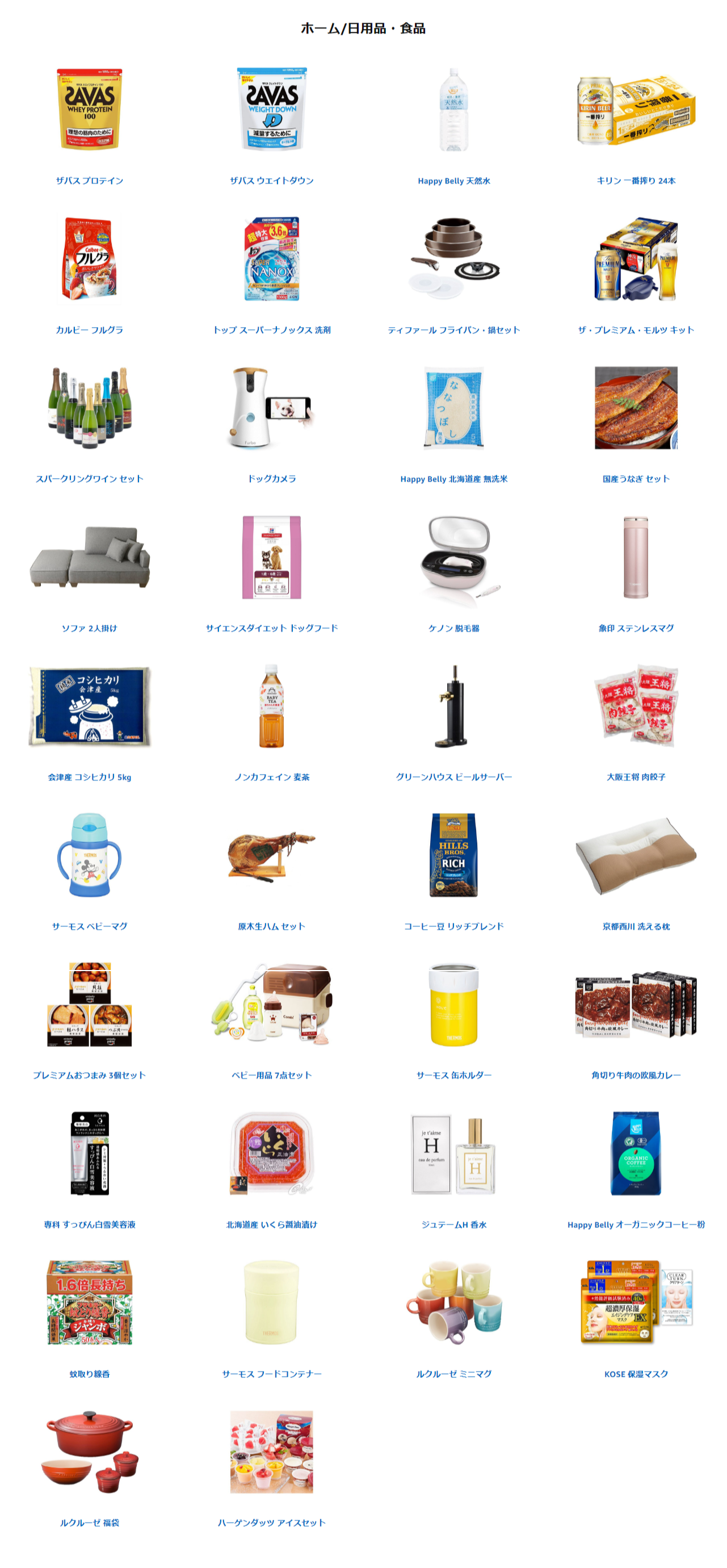View スパークリングワイン セット
Image resolution: width=727 pixels, height=1568 pixels.
coord(90,478)
